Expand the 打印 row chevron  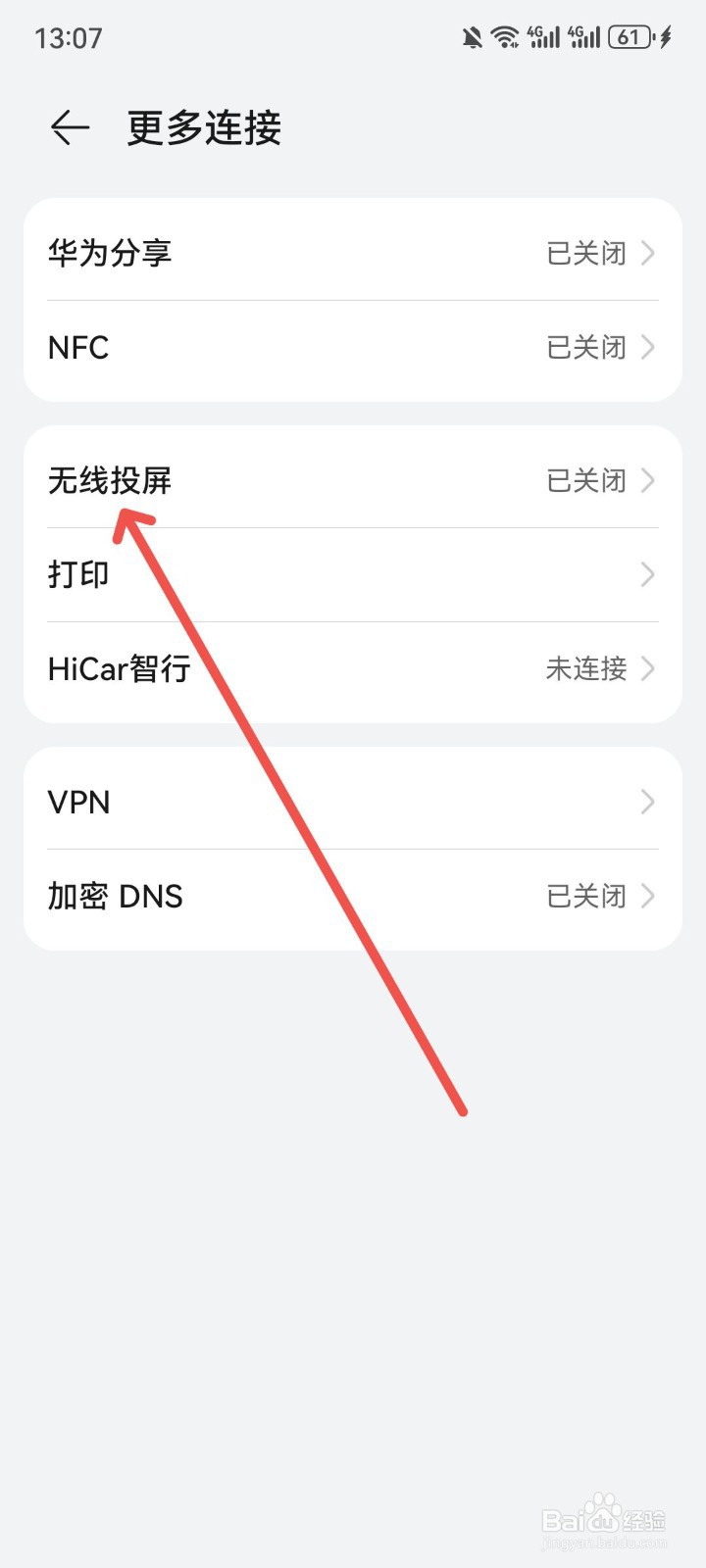(646, 574)
